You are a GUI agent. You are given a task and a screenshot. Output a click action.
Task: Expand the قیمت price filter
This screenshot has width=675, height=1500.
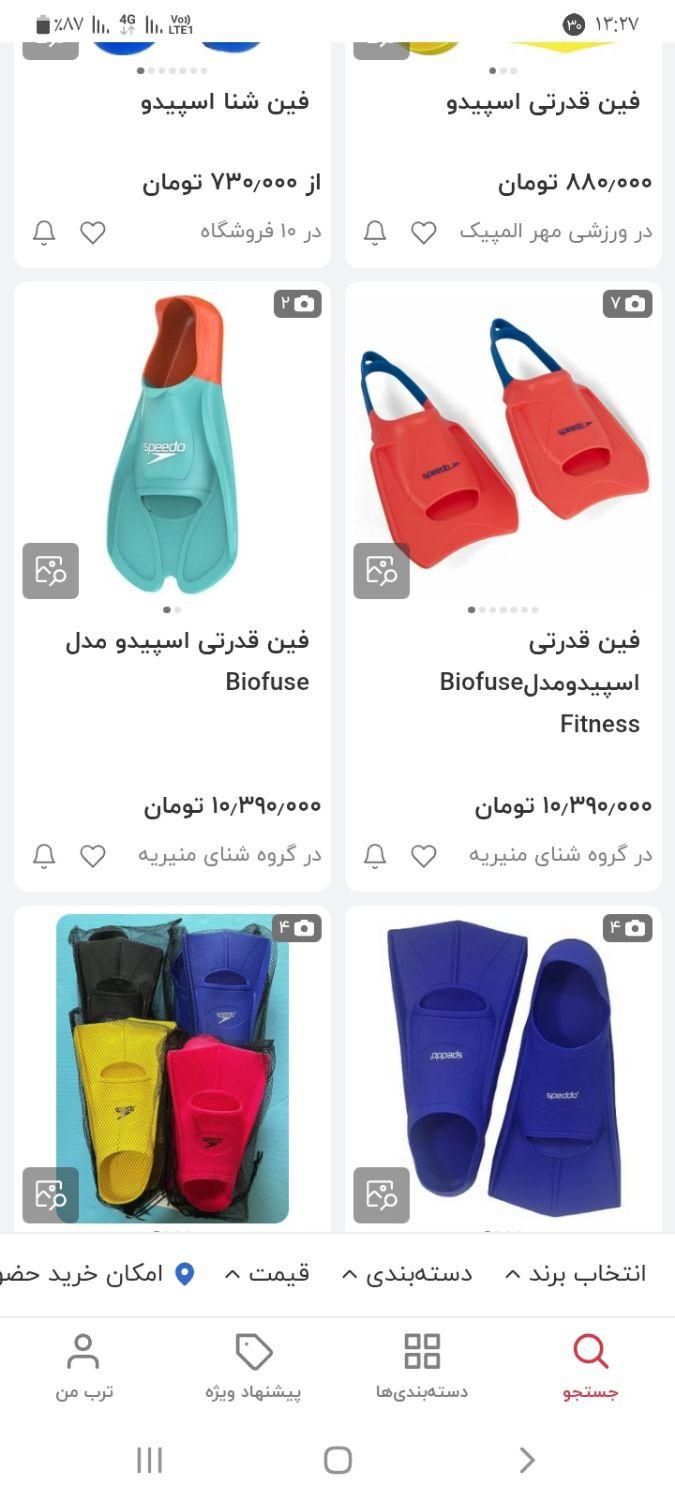pos(267,1274)
